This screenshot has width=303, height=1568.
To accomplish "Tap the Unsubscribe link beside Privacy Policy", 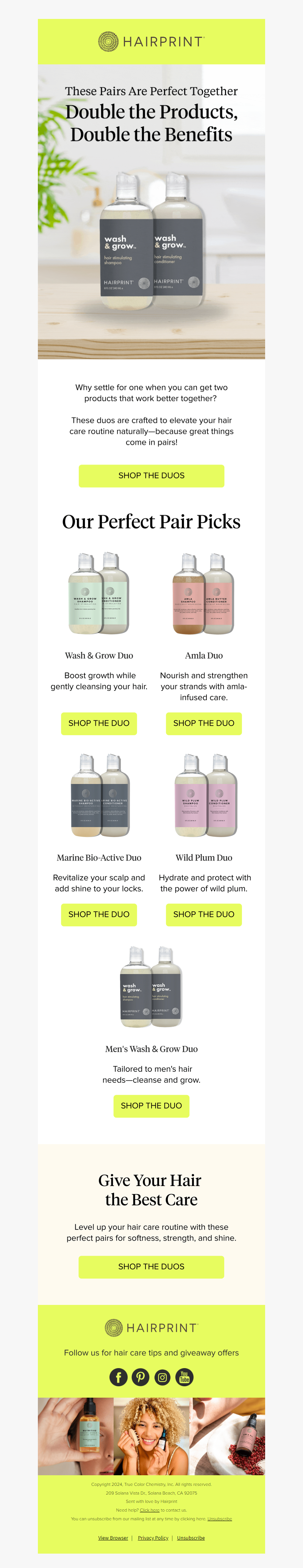I will [x=191, y=1538].
